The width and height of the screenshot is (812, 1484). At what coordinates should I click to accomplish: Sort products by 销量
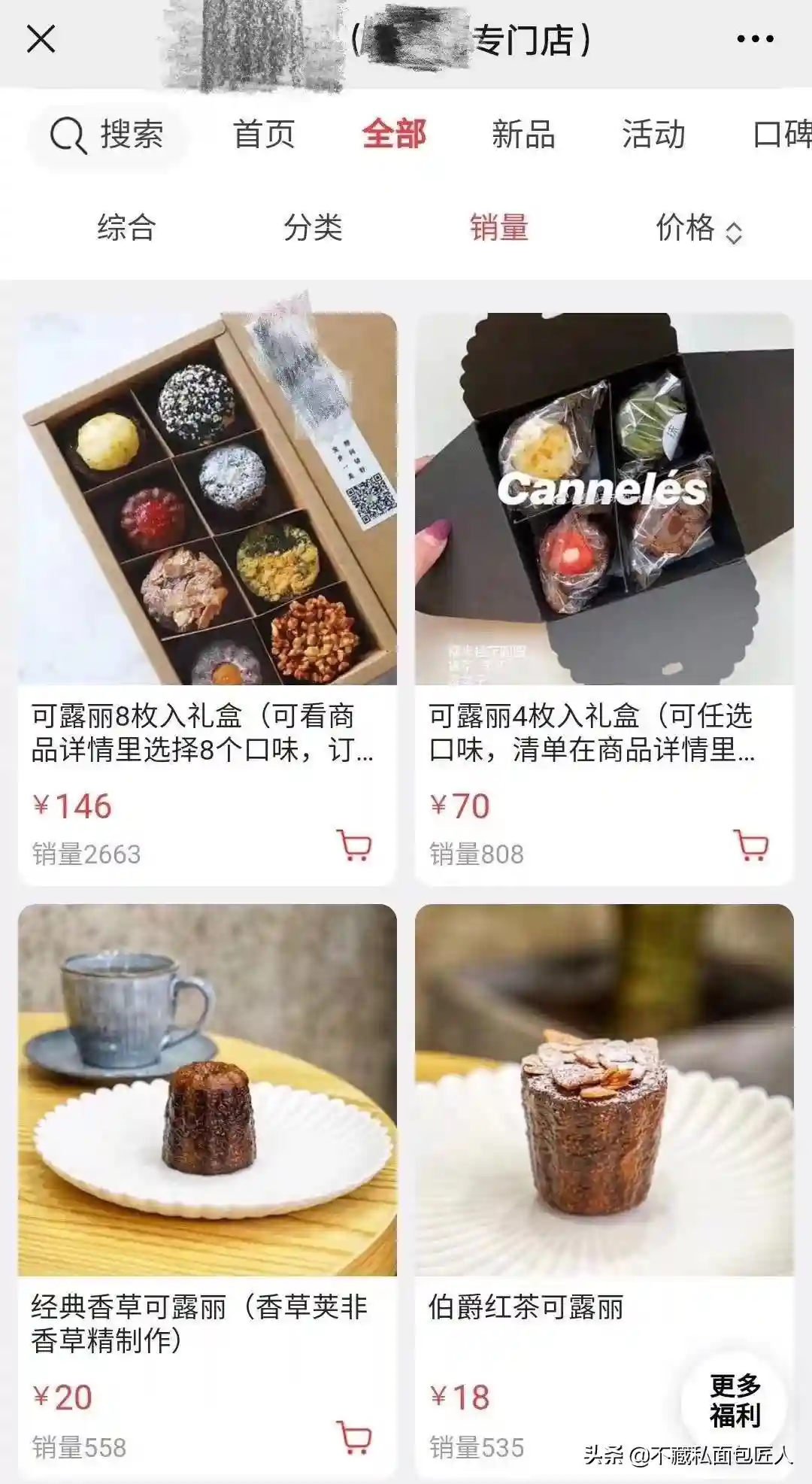(499, 228)
